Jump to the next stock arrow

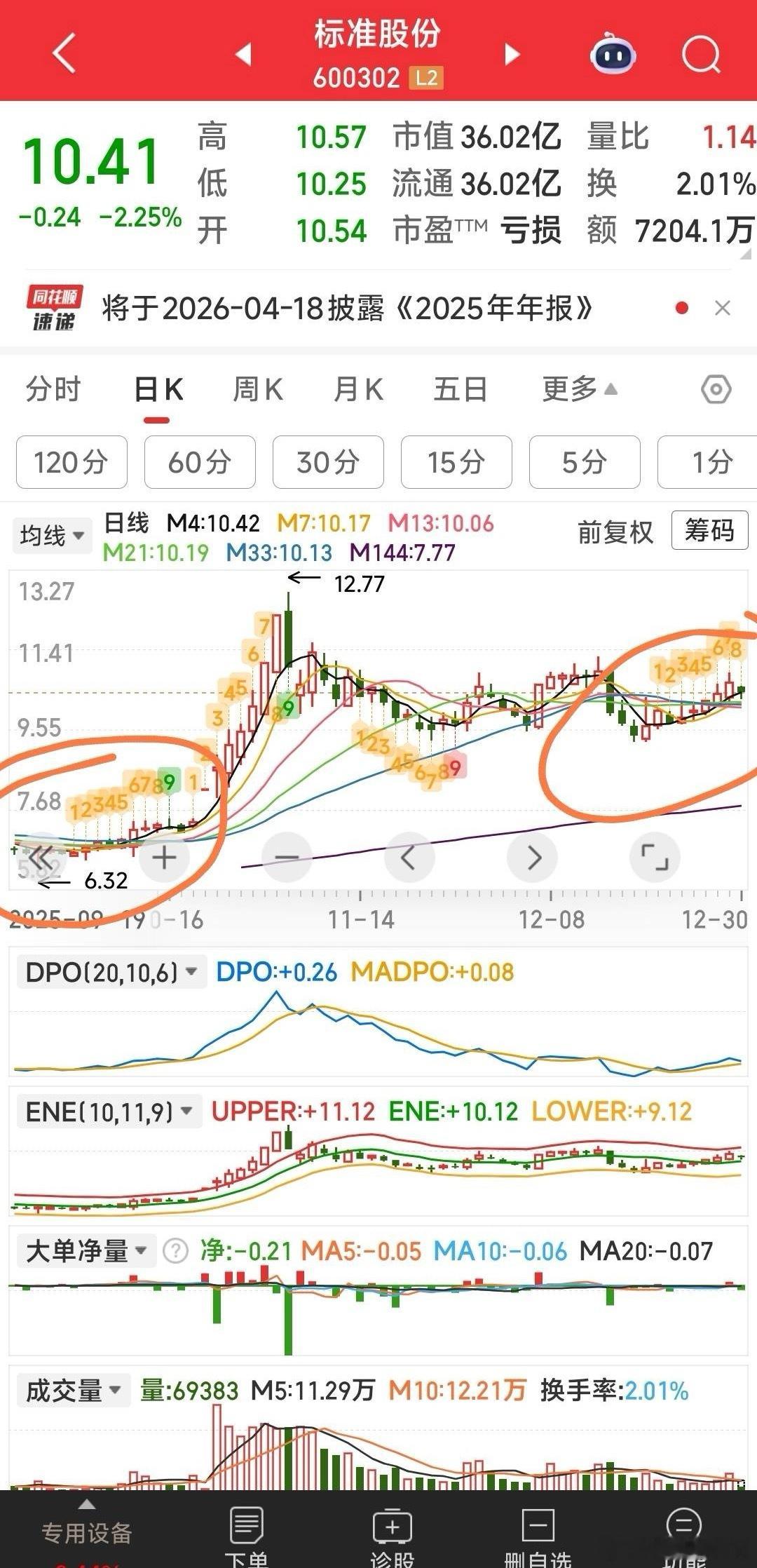(x=512, y=54)
